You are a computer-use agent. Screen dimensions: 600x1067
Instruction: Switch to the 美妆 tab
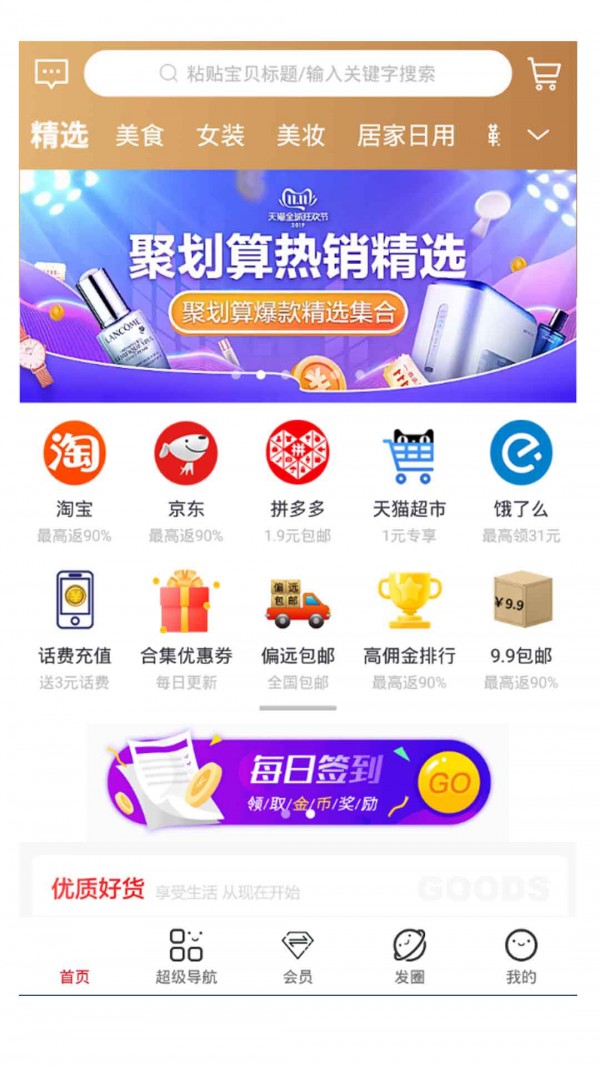[300, 135]
